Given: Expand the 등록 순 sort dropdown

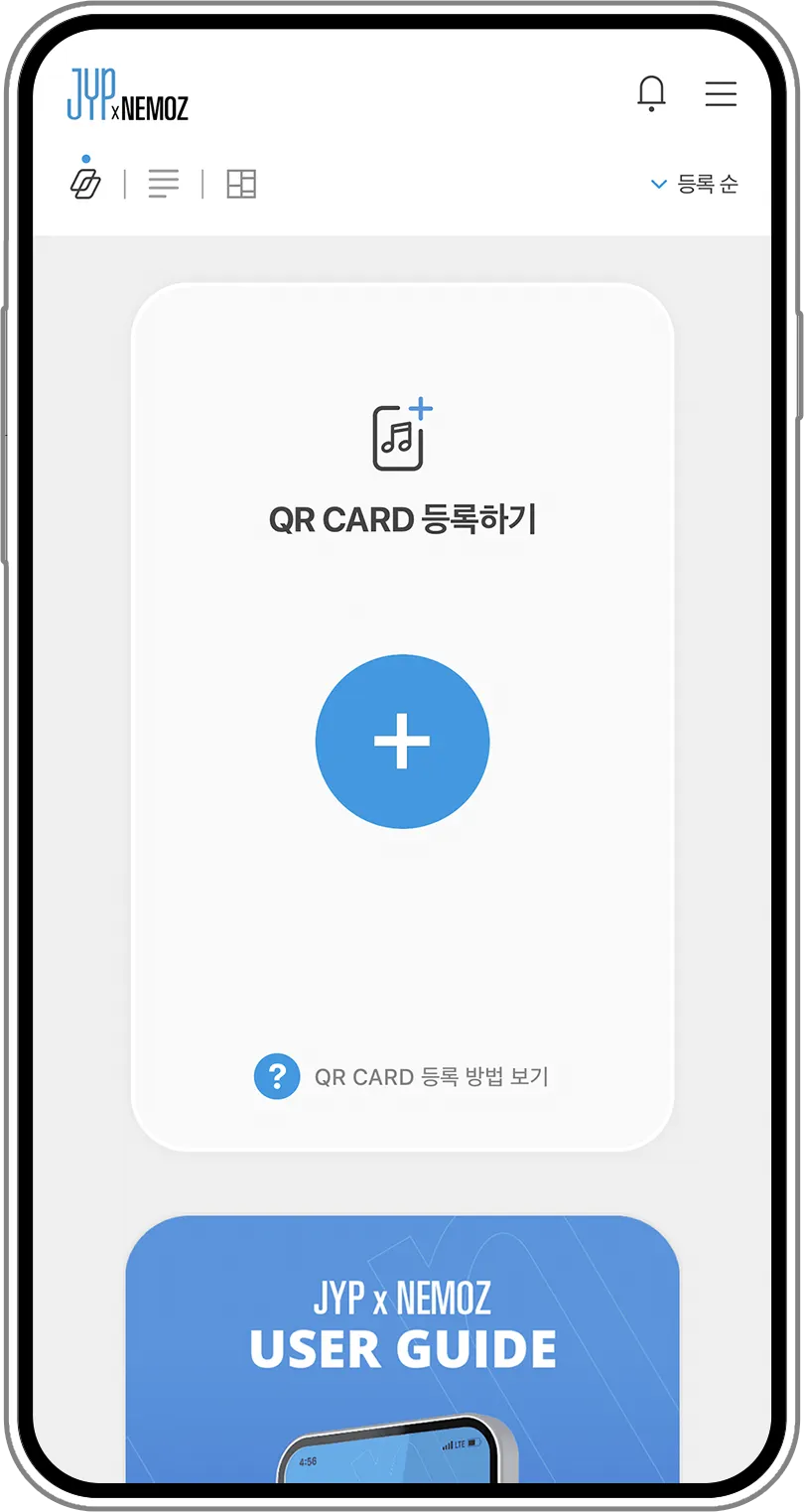Looking at the screenshot, I should point(695,184).
